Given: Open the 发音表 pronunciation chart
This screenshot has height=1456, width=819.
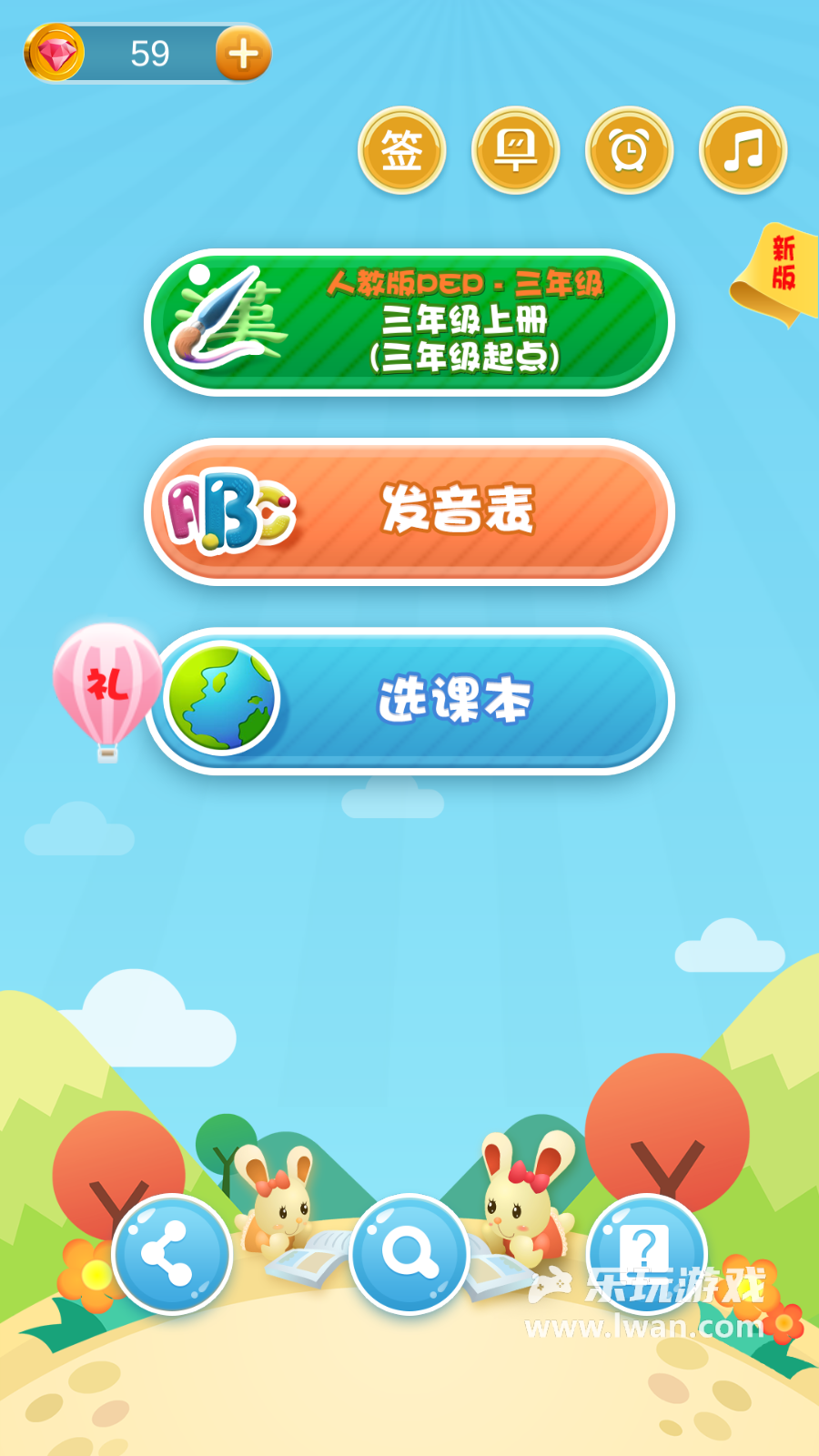Looking at the screenshot, I should pos(409,511).
